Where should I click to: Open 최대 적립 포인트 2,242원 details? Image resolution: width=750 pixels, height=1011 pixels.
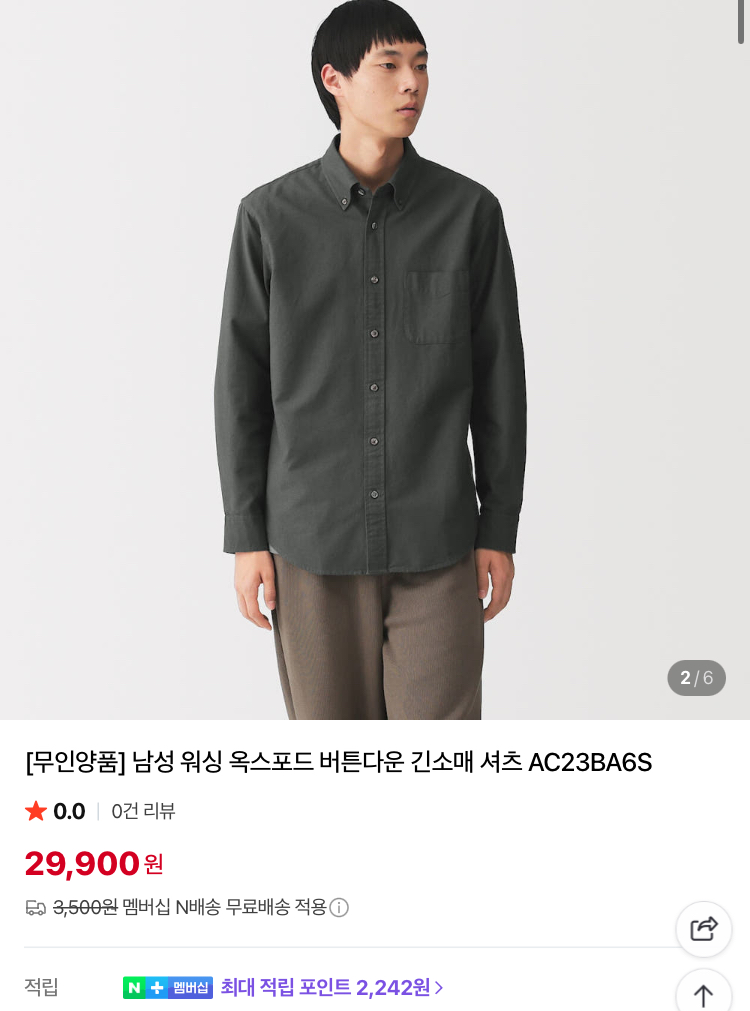coord(332,988)
